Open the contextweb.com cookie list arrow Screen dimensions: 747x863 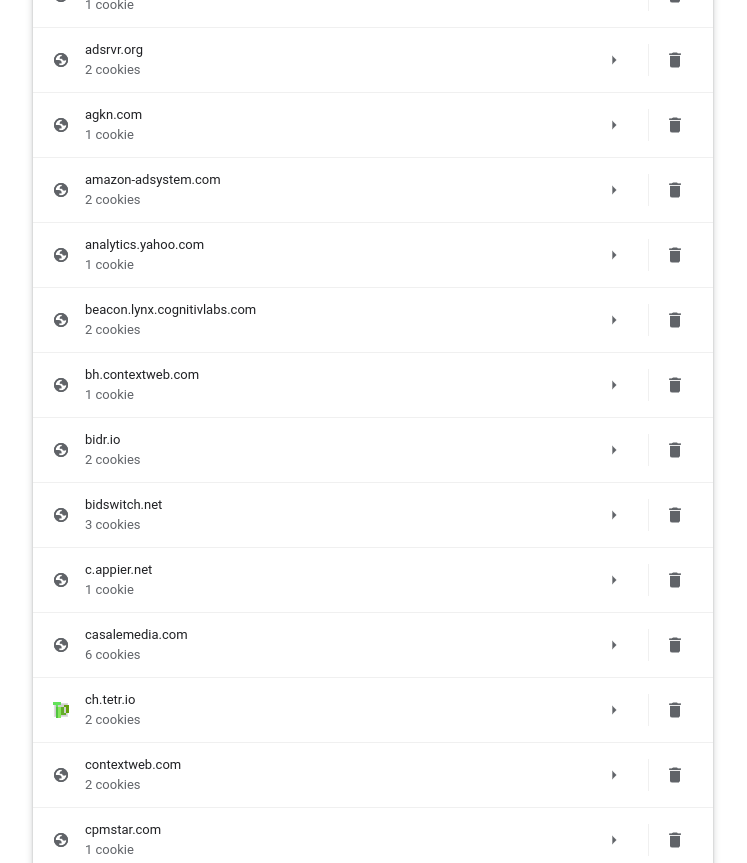[614, 775]
